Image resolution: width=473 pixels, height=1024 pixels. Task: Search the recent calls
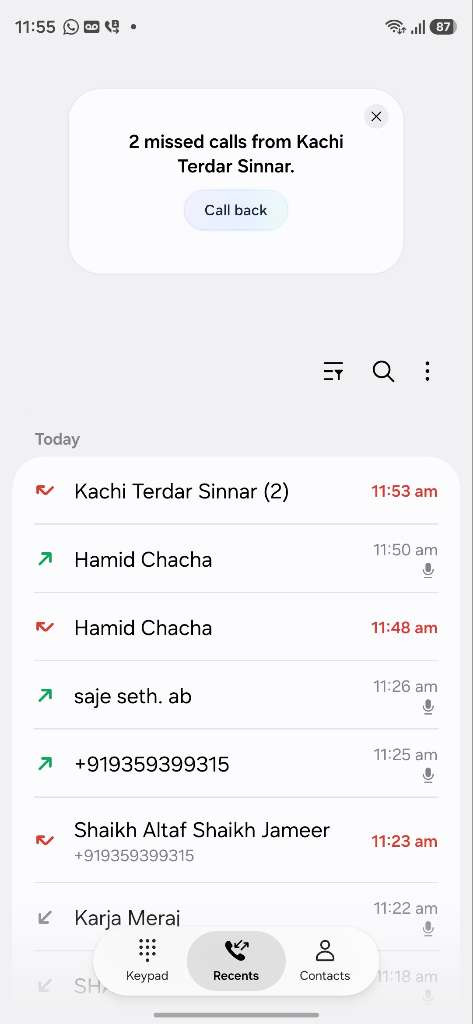pyautogui.click(x=383, y=372)
